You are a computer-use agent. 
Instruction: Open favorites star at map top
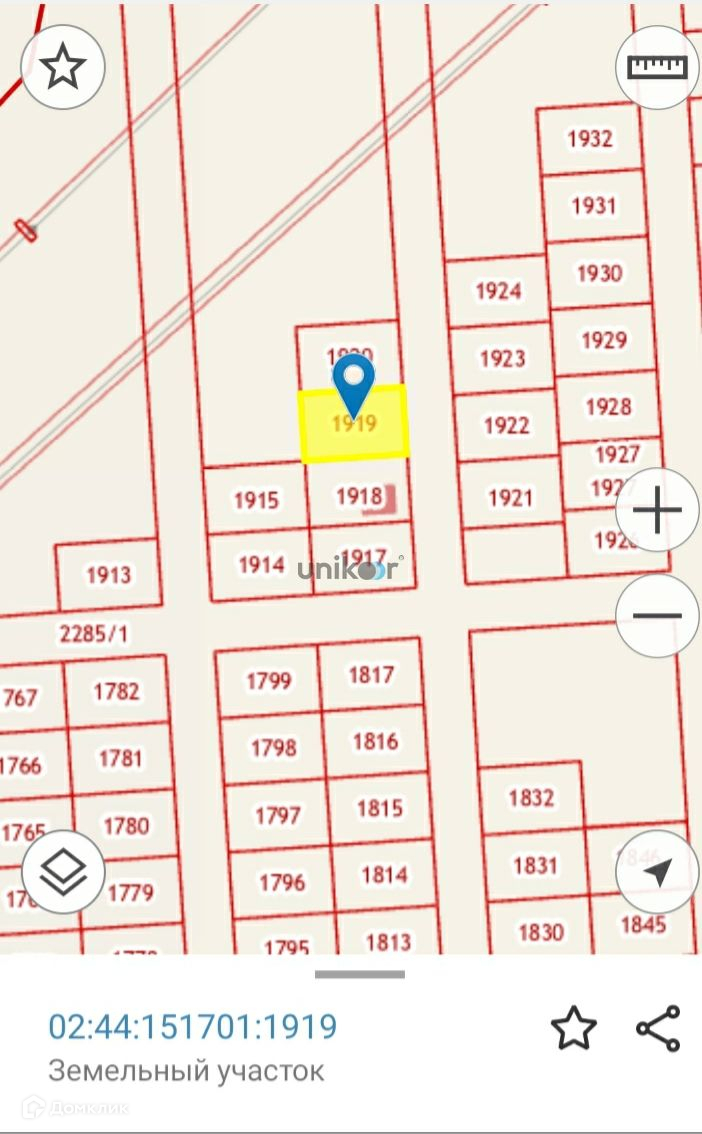(63, 67)
